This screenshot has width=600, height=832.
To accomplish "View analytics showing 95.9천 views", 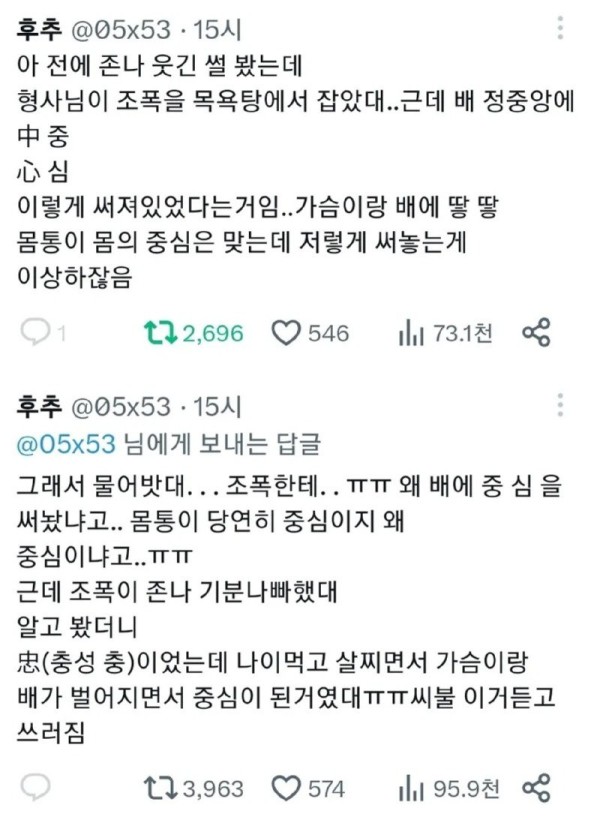I will tap(411, 789).
